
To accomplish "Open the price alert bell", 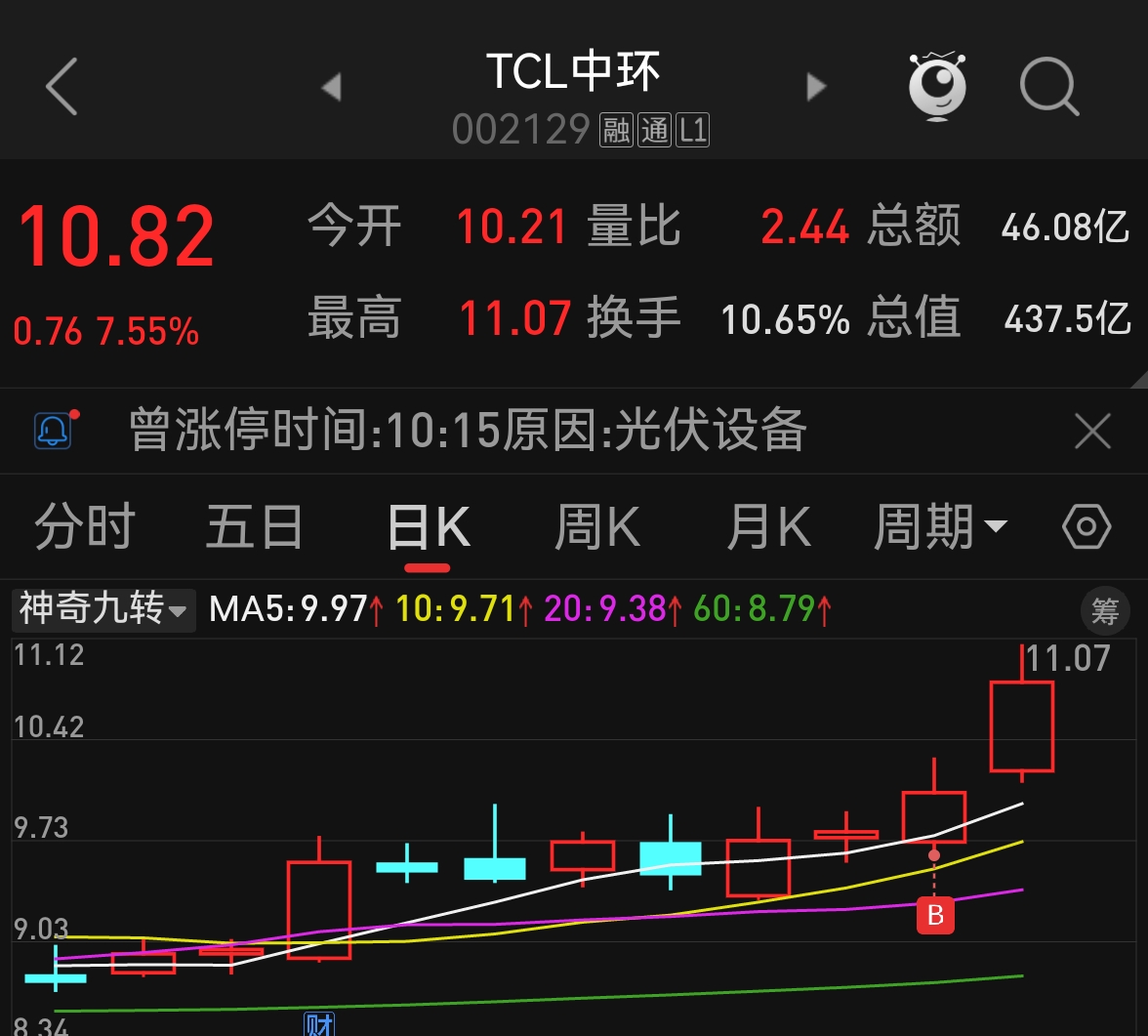I will coord(55,430).
